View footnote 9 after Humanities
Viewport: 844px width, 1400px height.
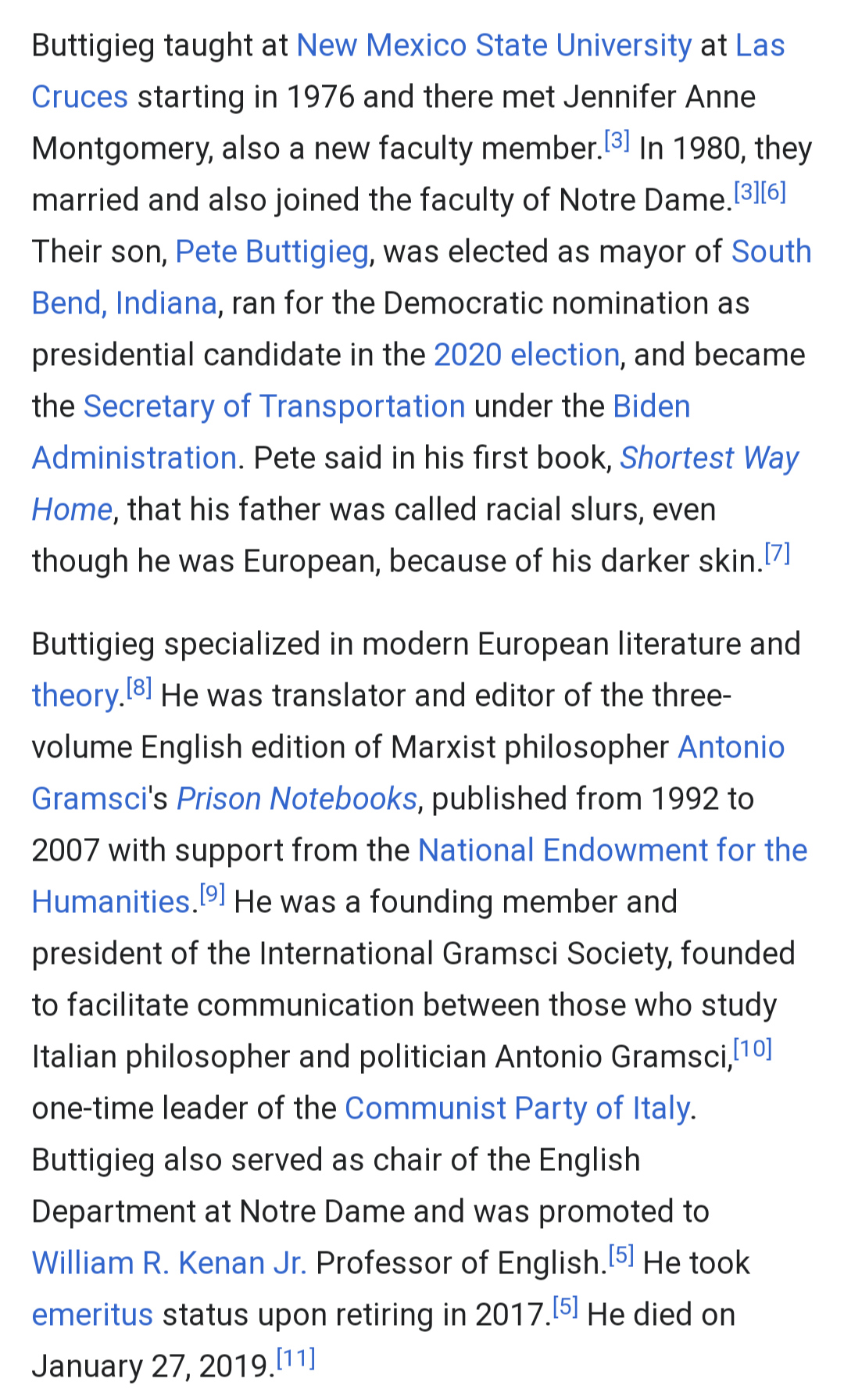(x=212, y=894)
